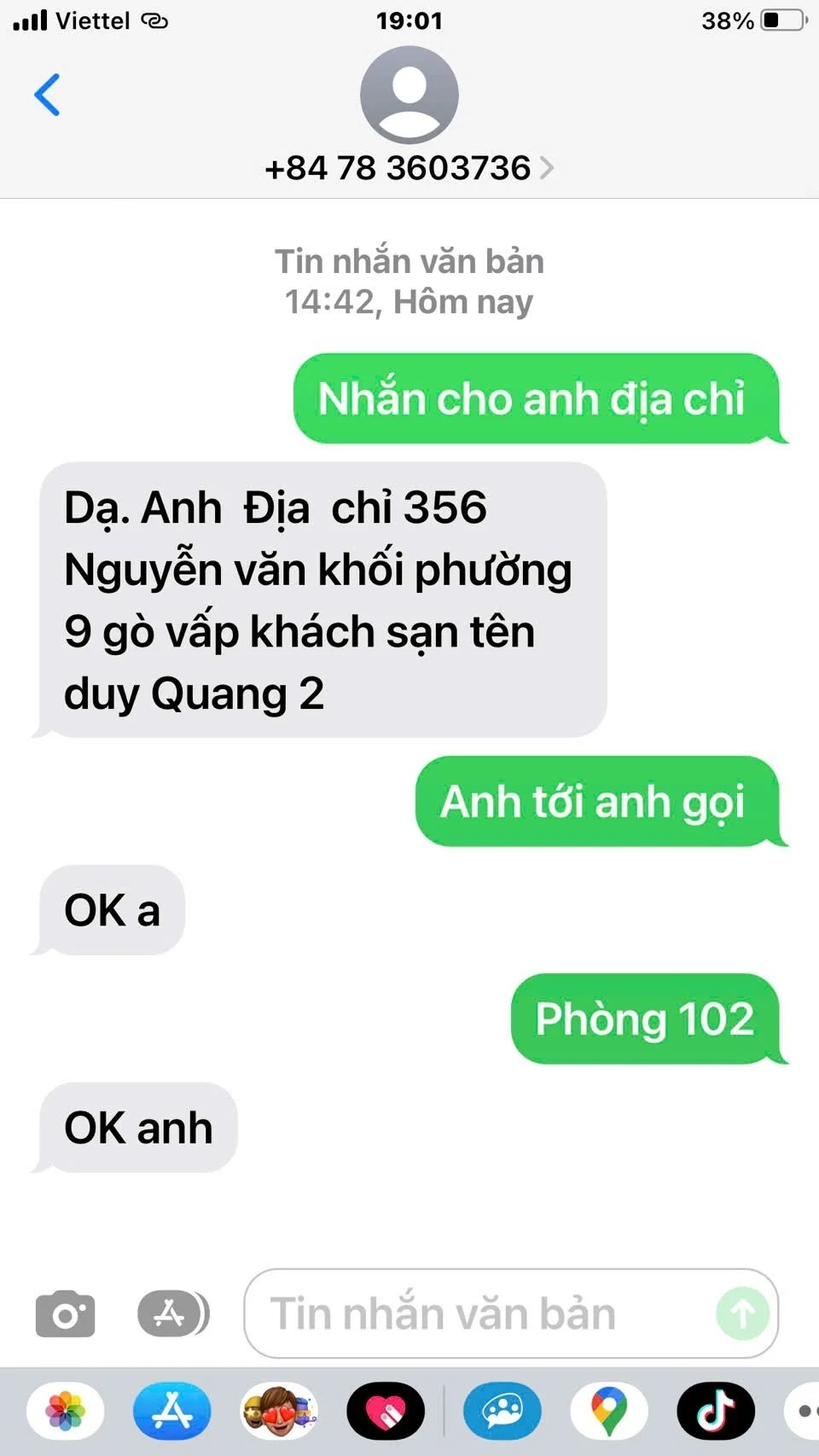The image size is (819, 1456).
Task: Open the Digital Touch heart app
Action: click(386, 1412)
